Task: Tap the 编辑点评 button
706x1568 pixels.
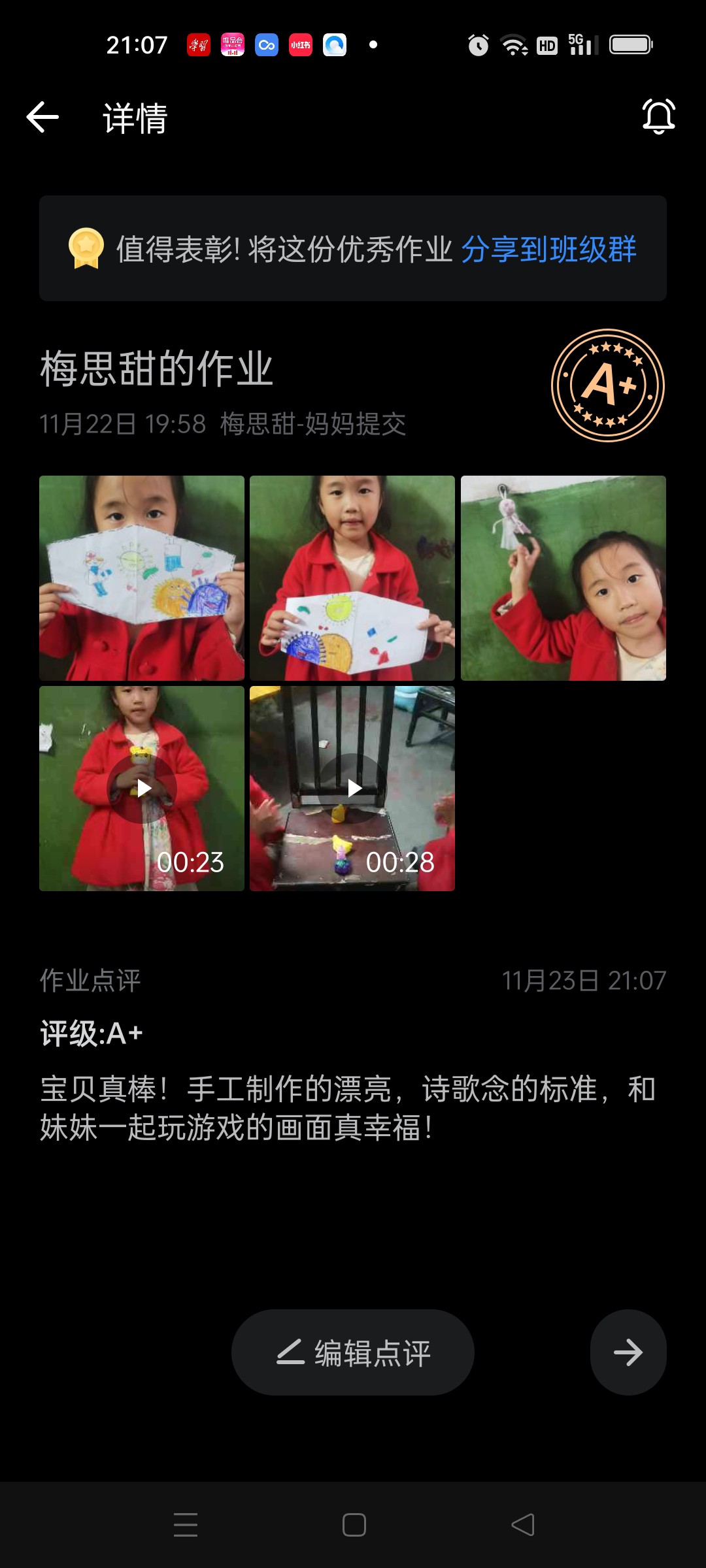Action: tap(353, 1352)
